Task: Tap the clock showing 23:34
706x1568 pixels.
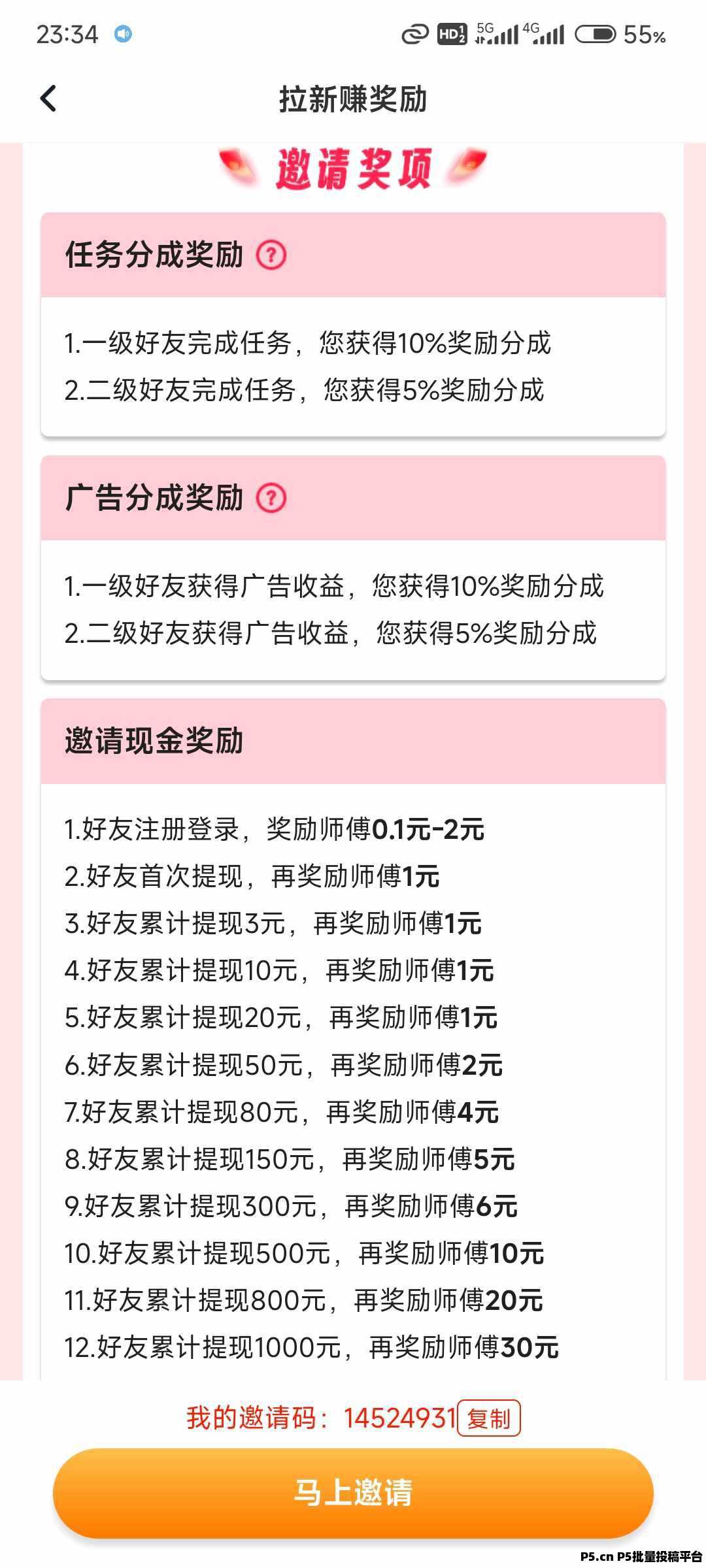Action: tap(66, 34)
